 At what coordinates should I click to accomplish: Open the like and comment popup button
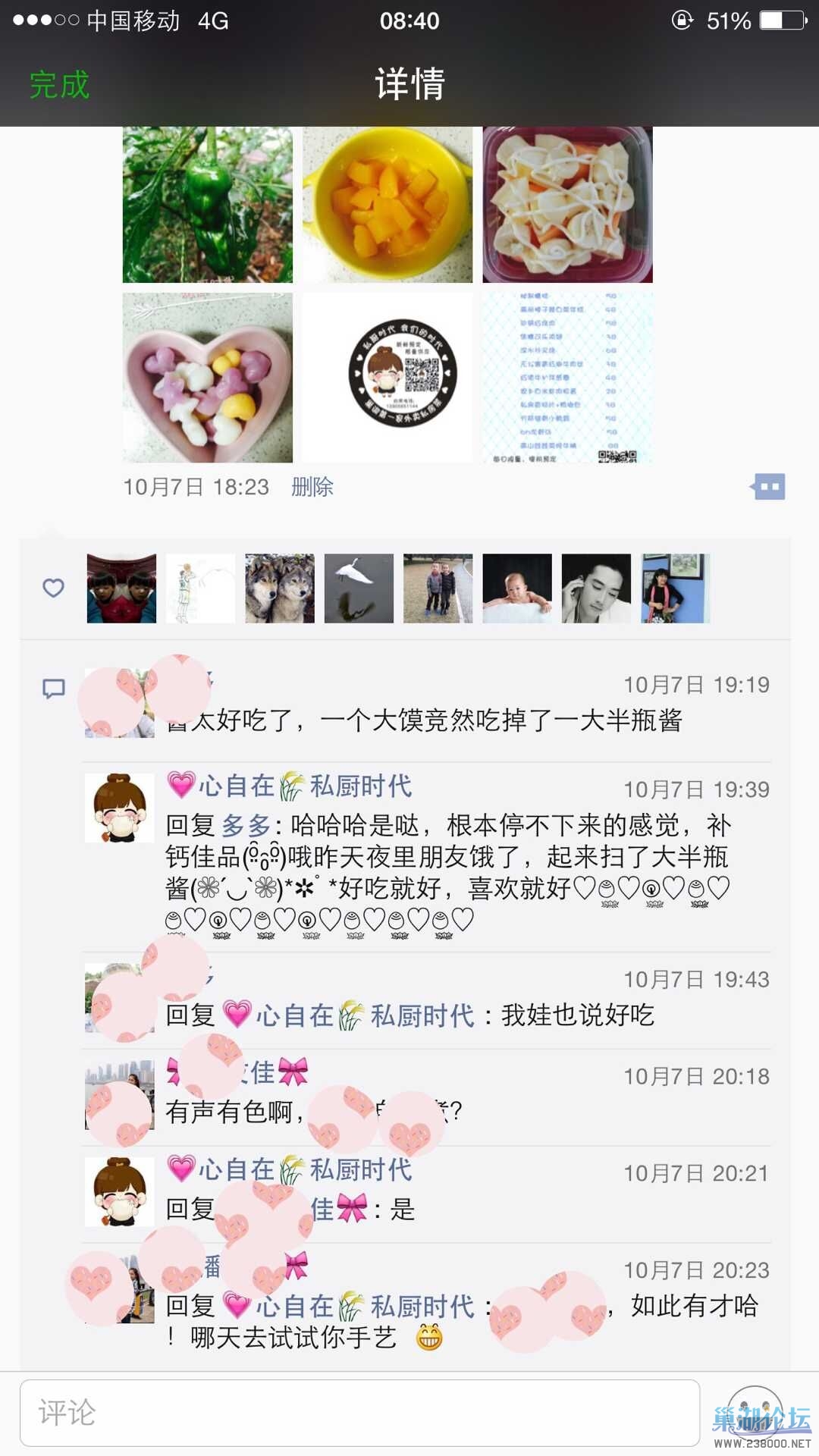pyautogui.click(x=769, y=487)
